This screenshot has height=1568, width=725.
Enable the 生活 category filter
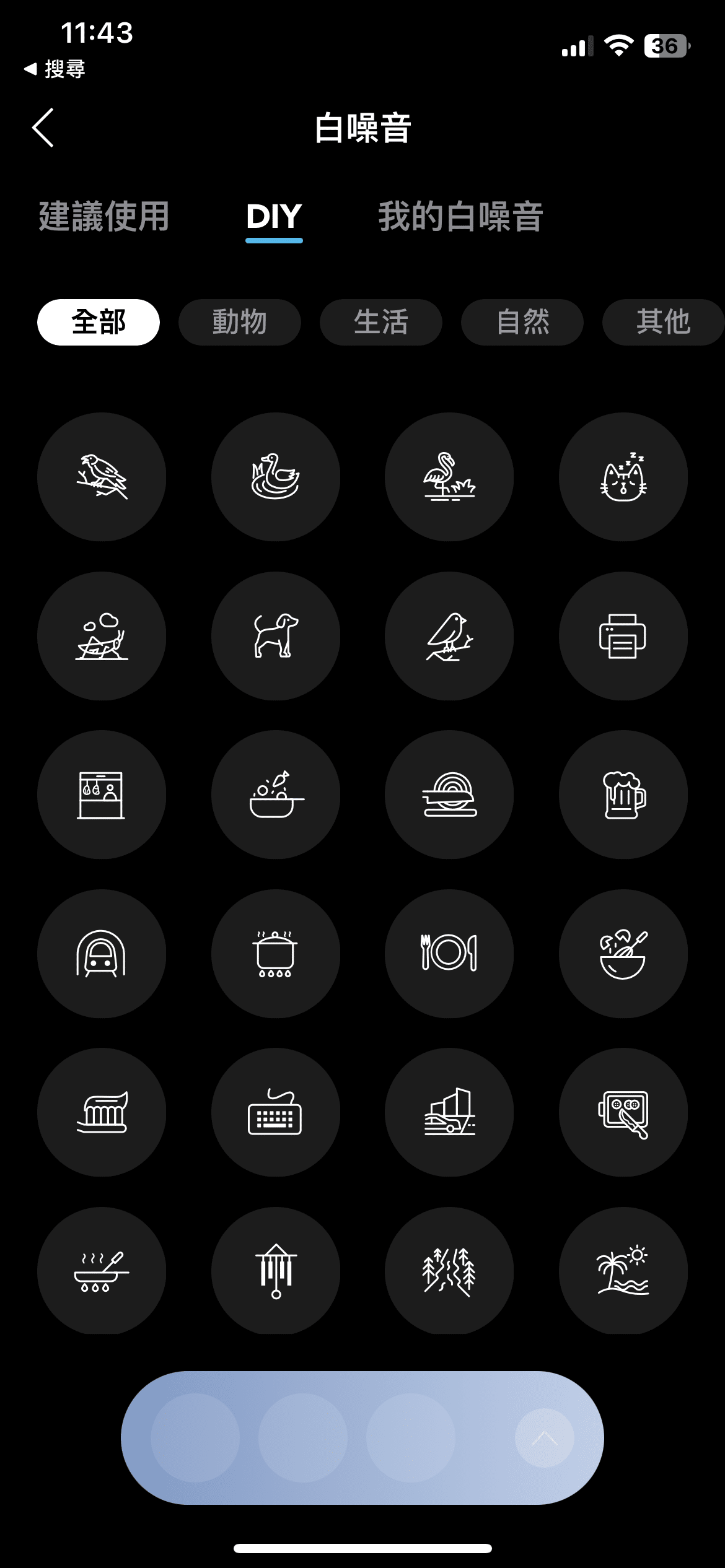380,321
